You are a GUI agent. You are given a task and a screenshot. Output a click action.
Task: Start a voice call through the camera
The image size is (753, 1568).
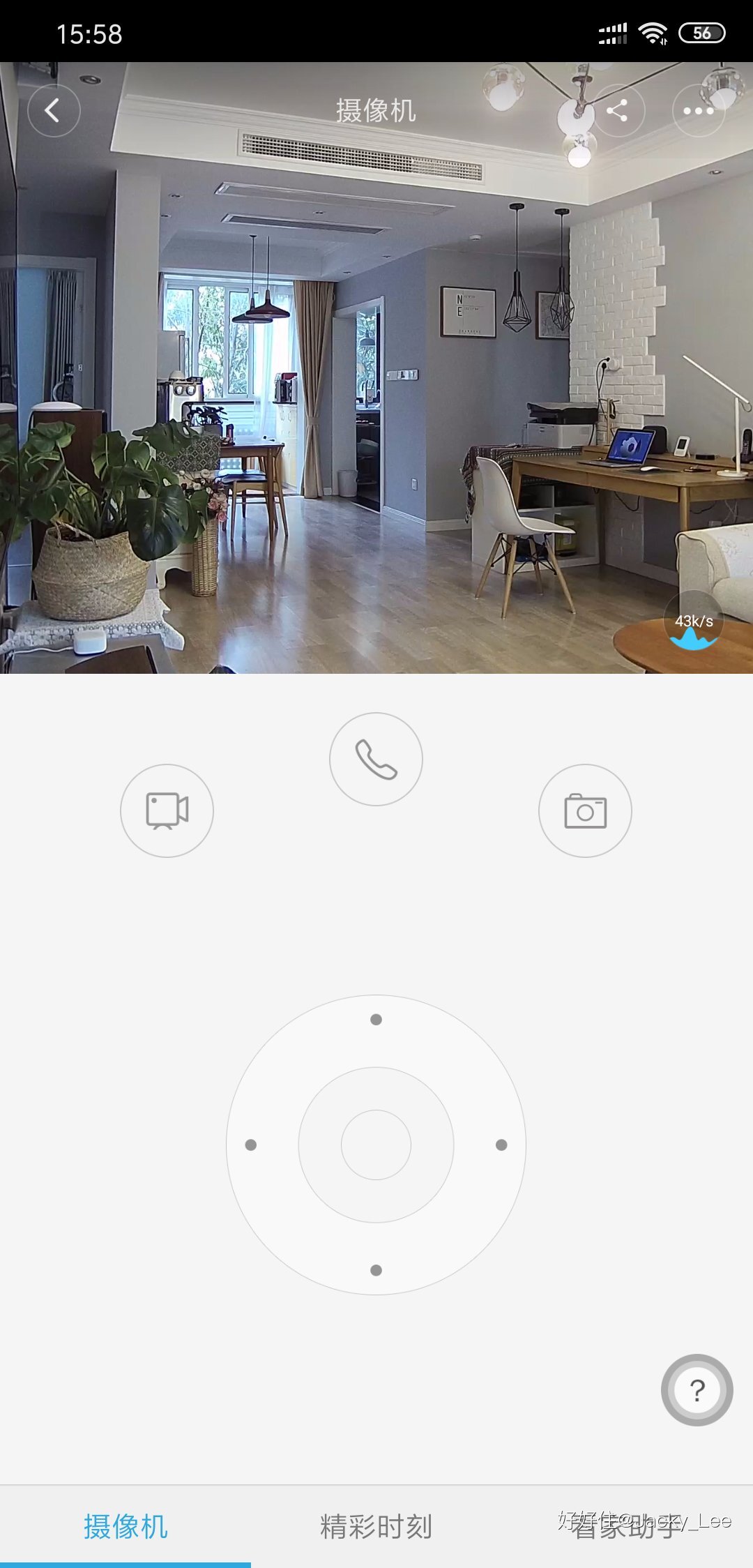coord(376,759)
